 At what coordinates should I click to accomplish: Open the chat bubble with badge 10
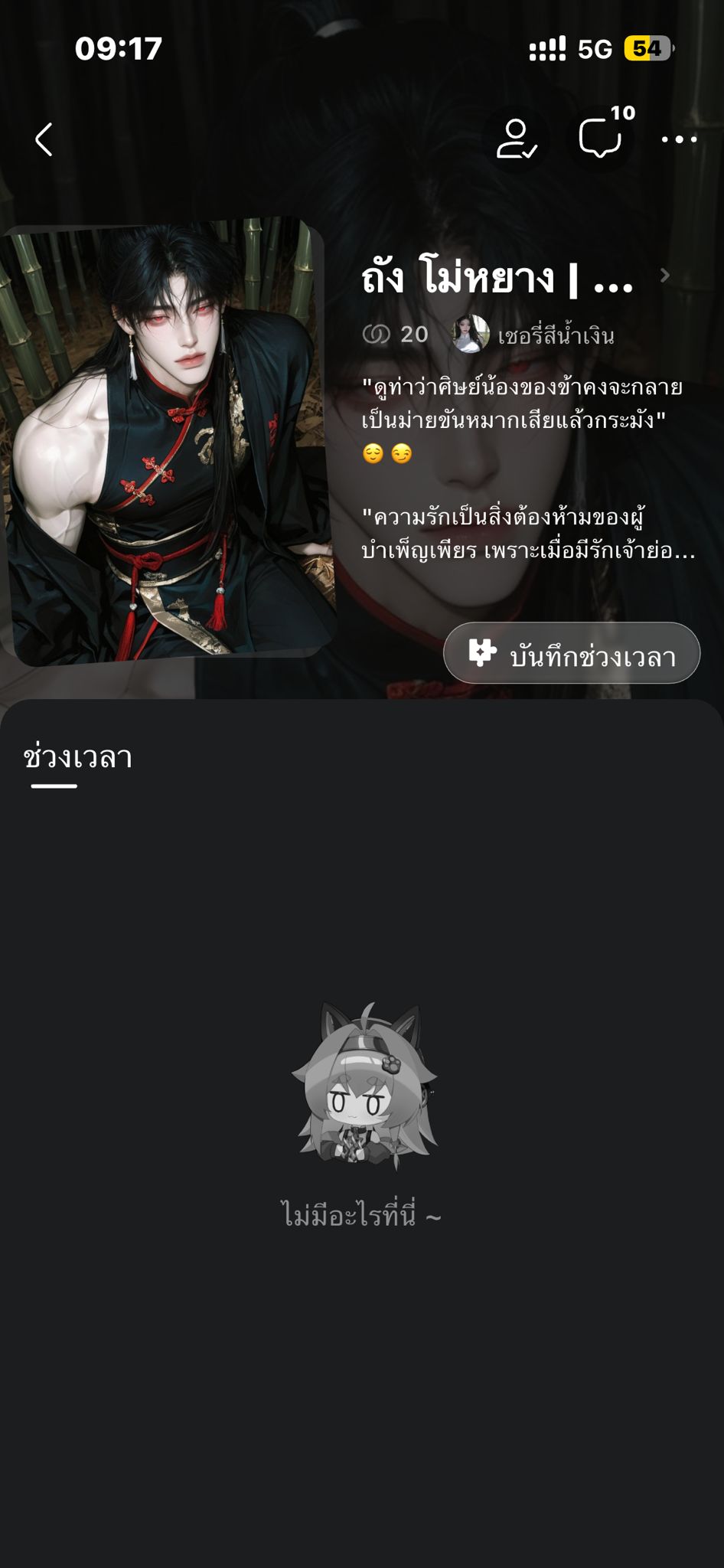pyautogui.click(x=602, y=139)
